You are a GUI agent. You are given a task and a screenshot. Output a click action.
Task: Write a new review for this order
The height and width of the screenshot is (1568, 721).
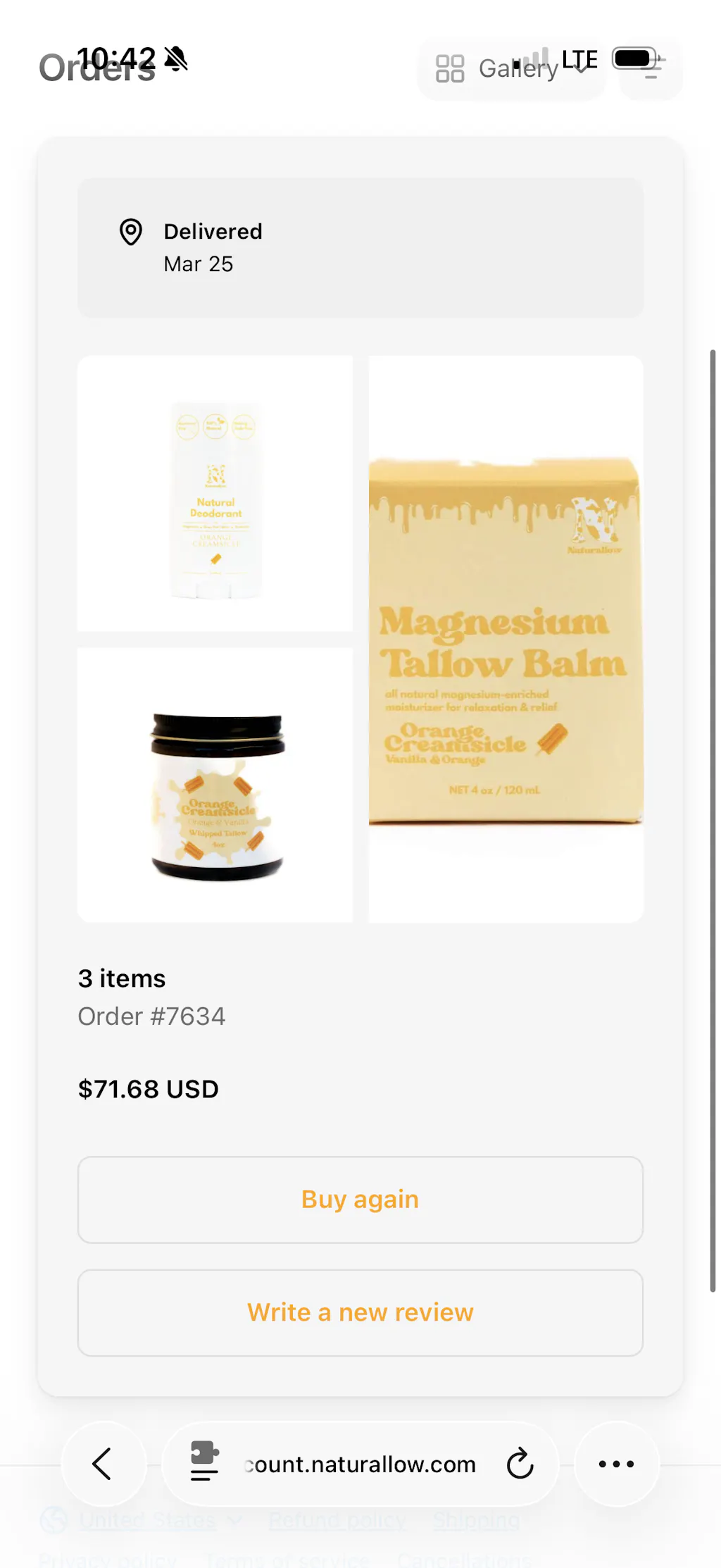coord(360,1313)
